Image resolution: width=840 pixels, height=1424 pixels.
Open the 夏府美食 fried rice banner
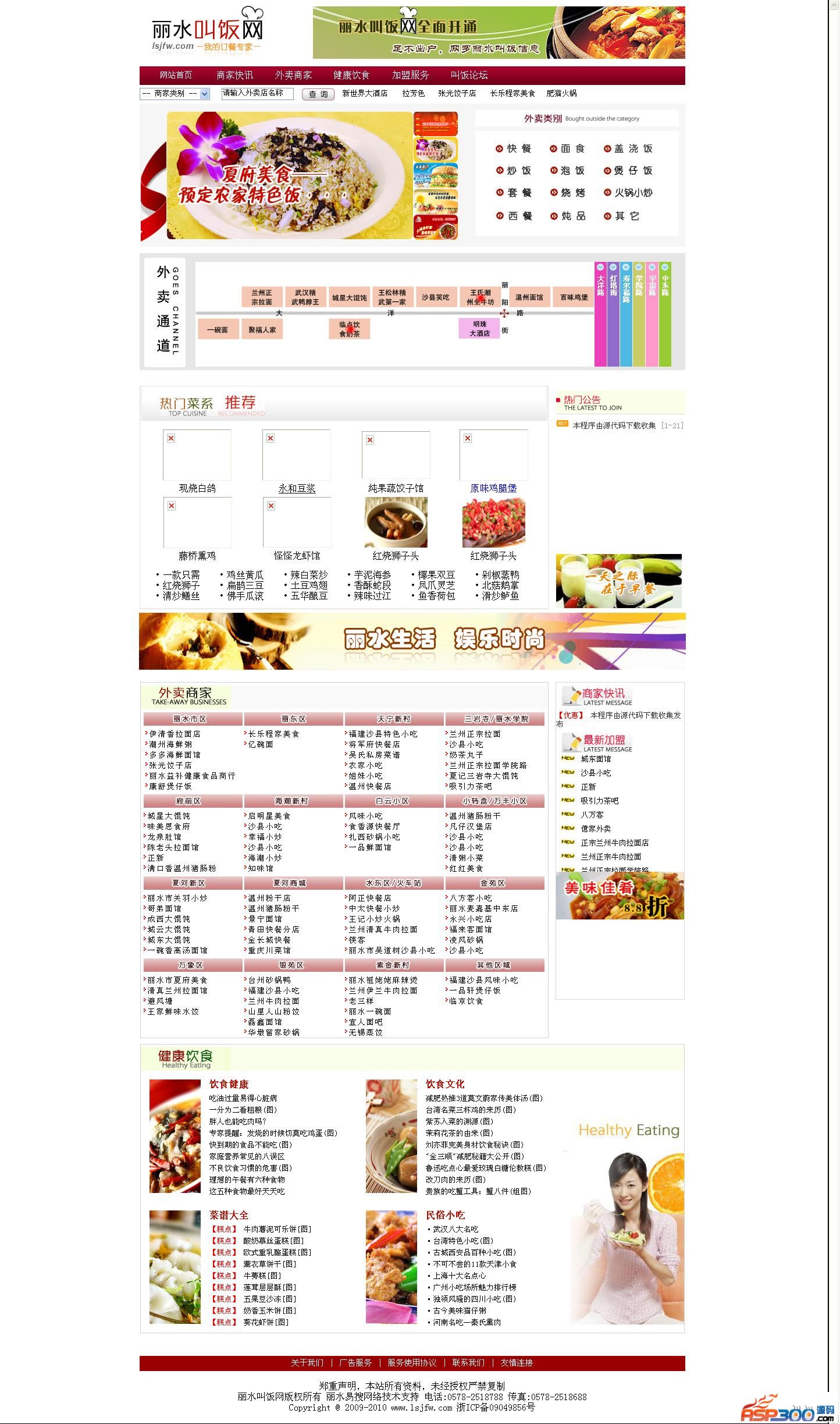click(x=289, y=175)
